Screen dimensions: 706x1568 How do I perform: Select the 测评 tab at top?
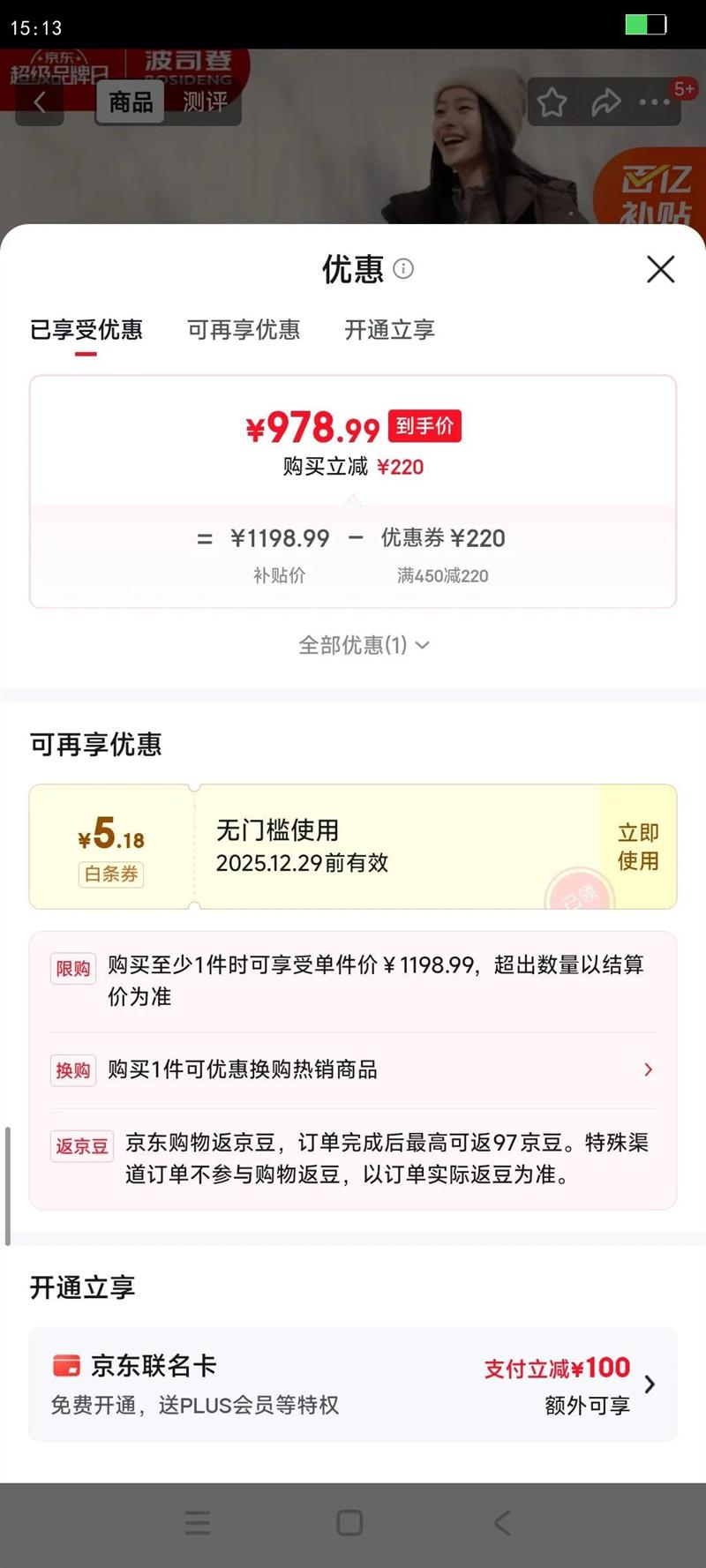pyautogui.click(x=205, y=102)
